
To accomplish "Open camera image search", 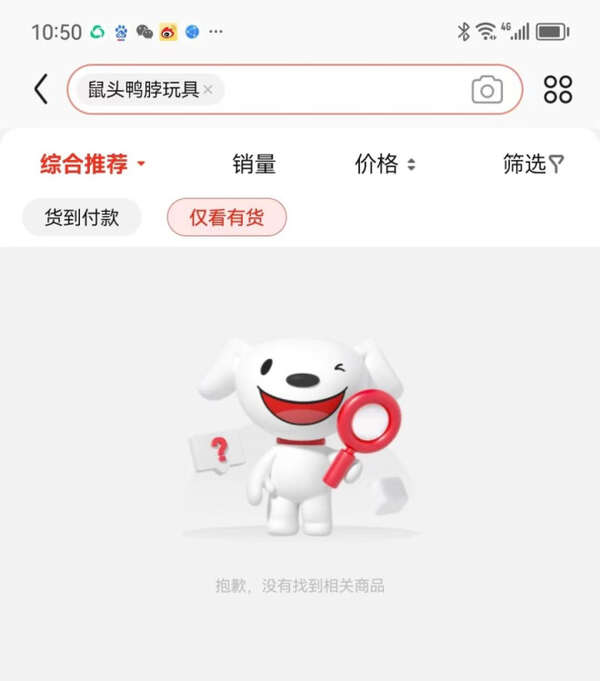I will coord(487,90).
